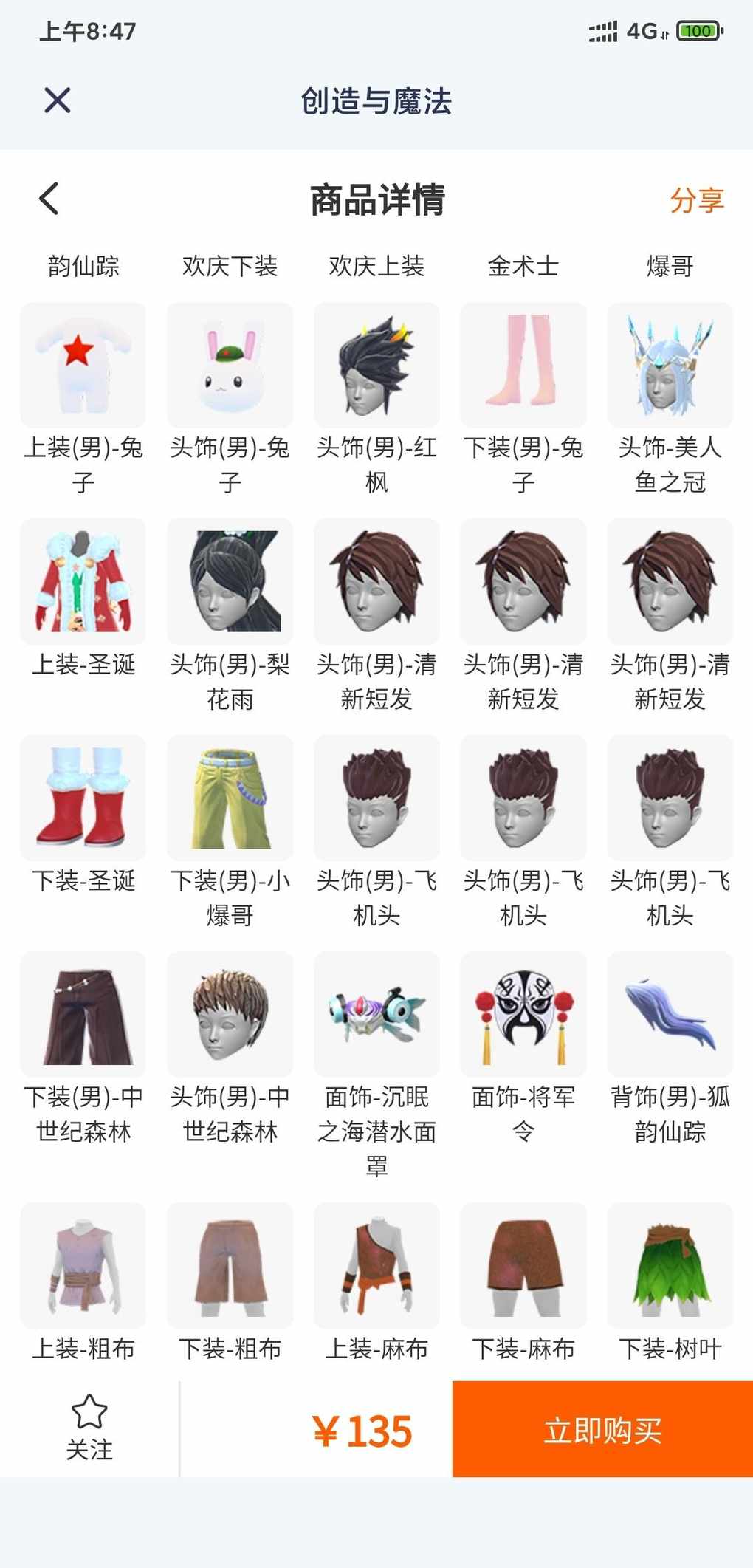Open 下装-圣诞 red boots
This screenshot has height=1568, width=753.
tap(83, 798)
